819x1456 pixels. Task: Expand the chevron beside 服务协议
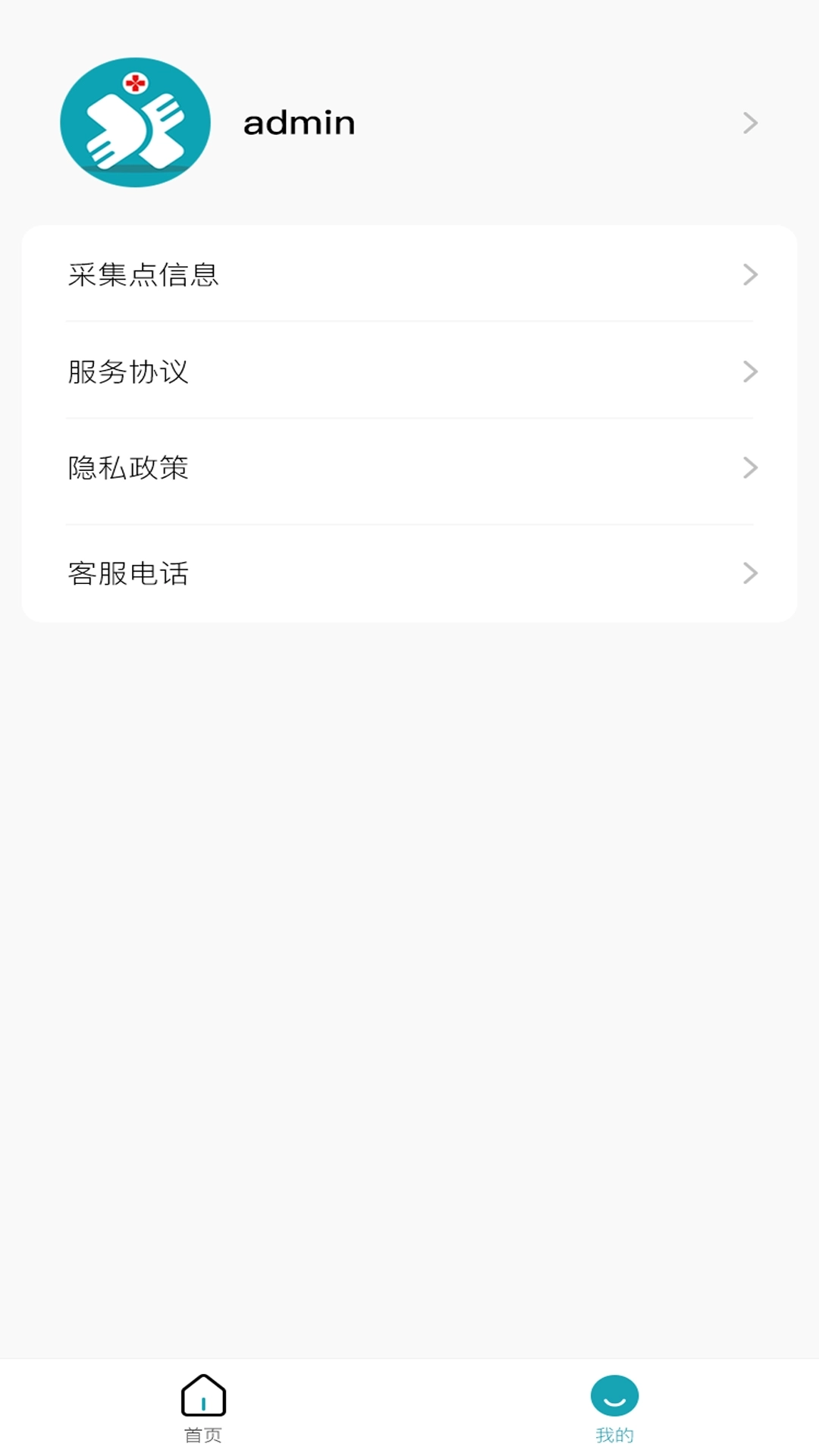(750, 372)
